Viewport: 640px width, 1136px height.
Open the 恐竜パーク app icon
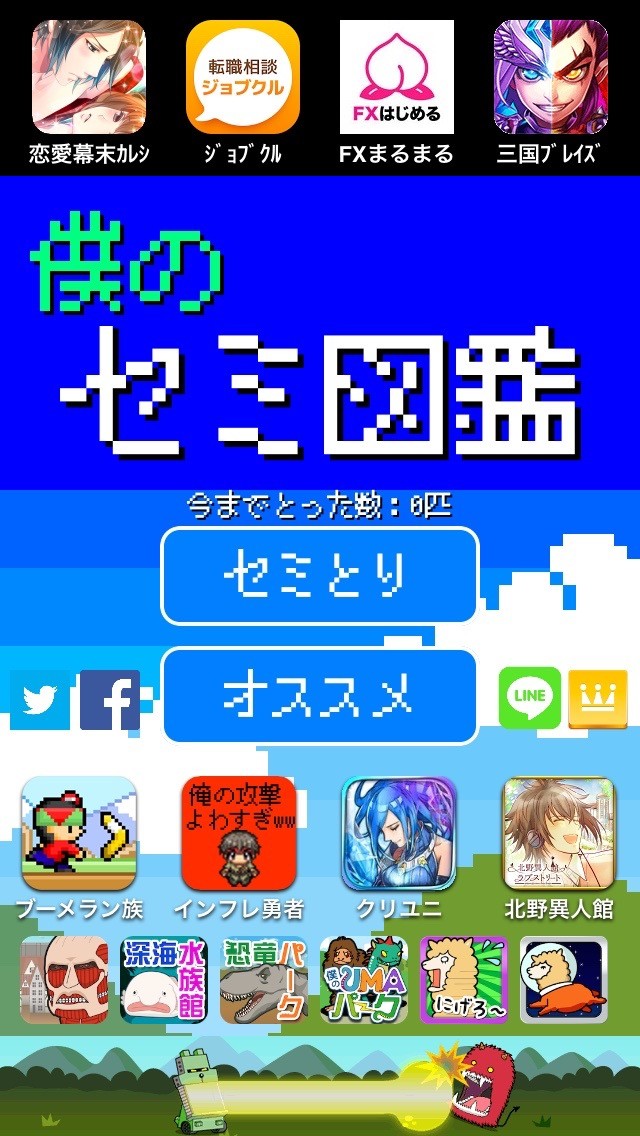[x=264, y=979]
